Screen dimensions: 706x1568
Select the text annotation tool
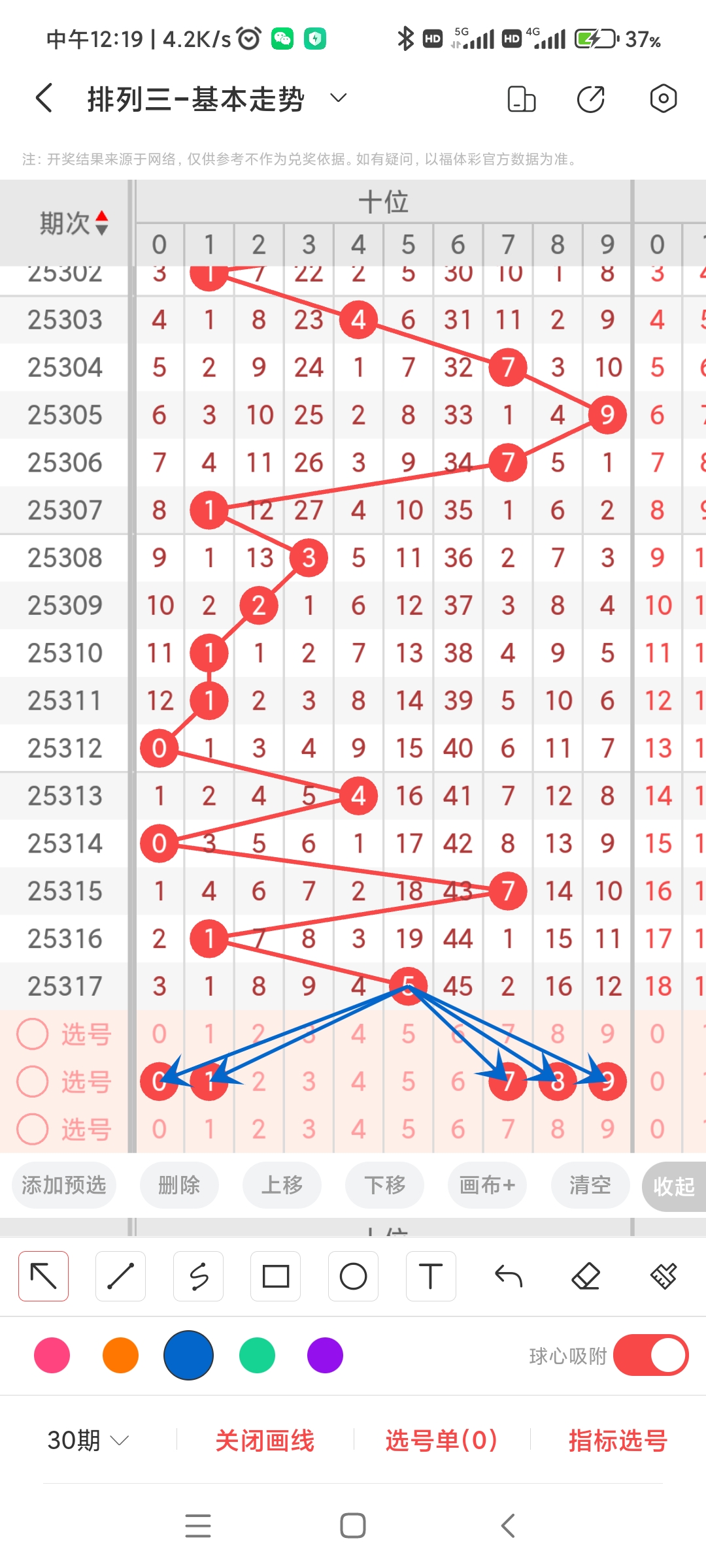[430, 1275]
